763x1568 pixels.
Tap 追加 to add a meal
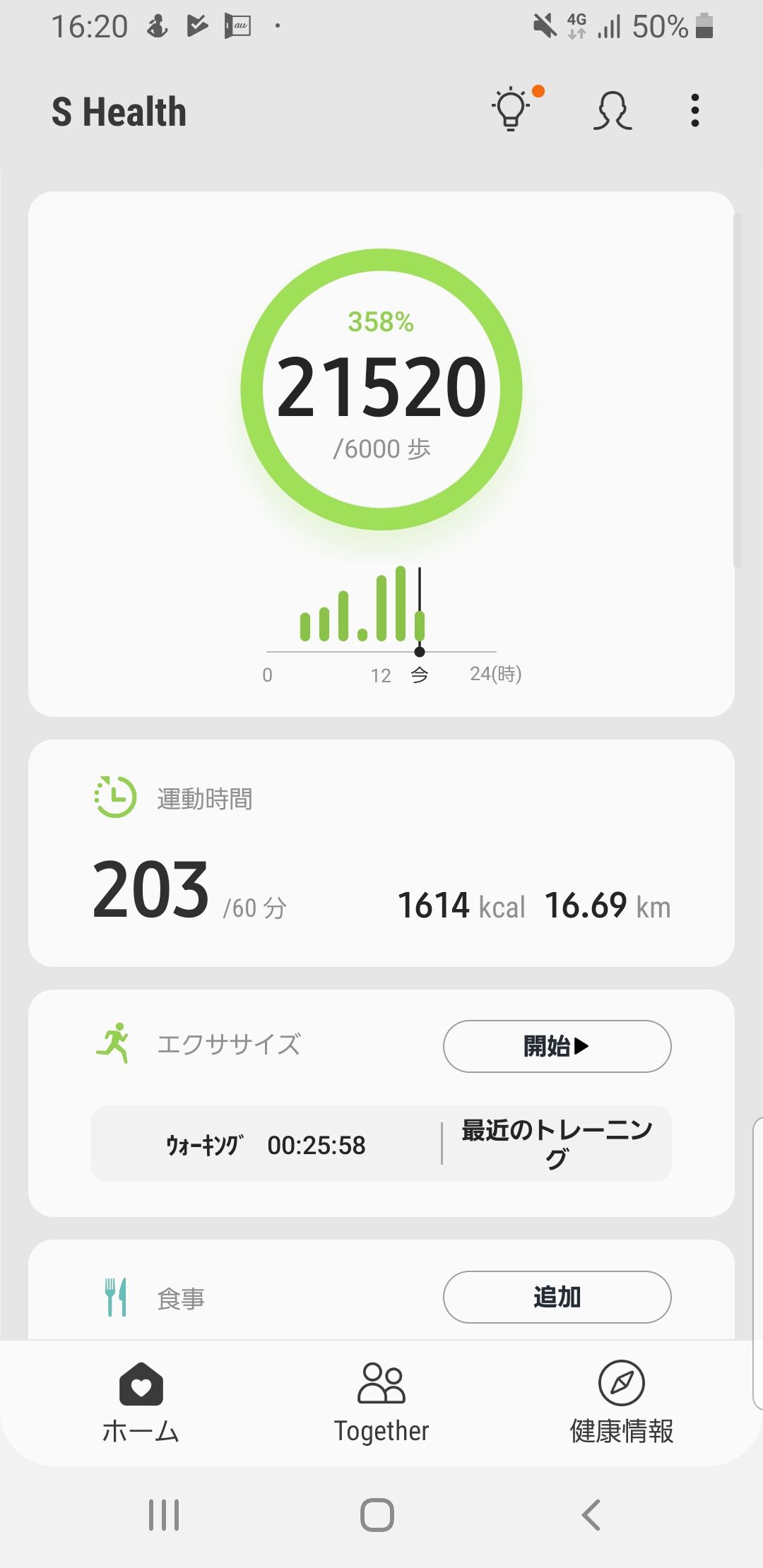point(557,1297)
